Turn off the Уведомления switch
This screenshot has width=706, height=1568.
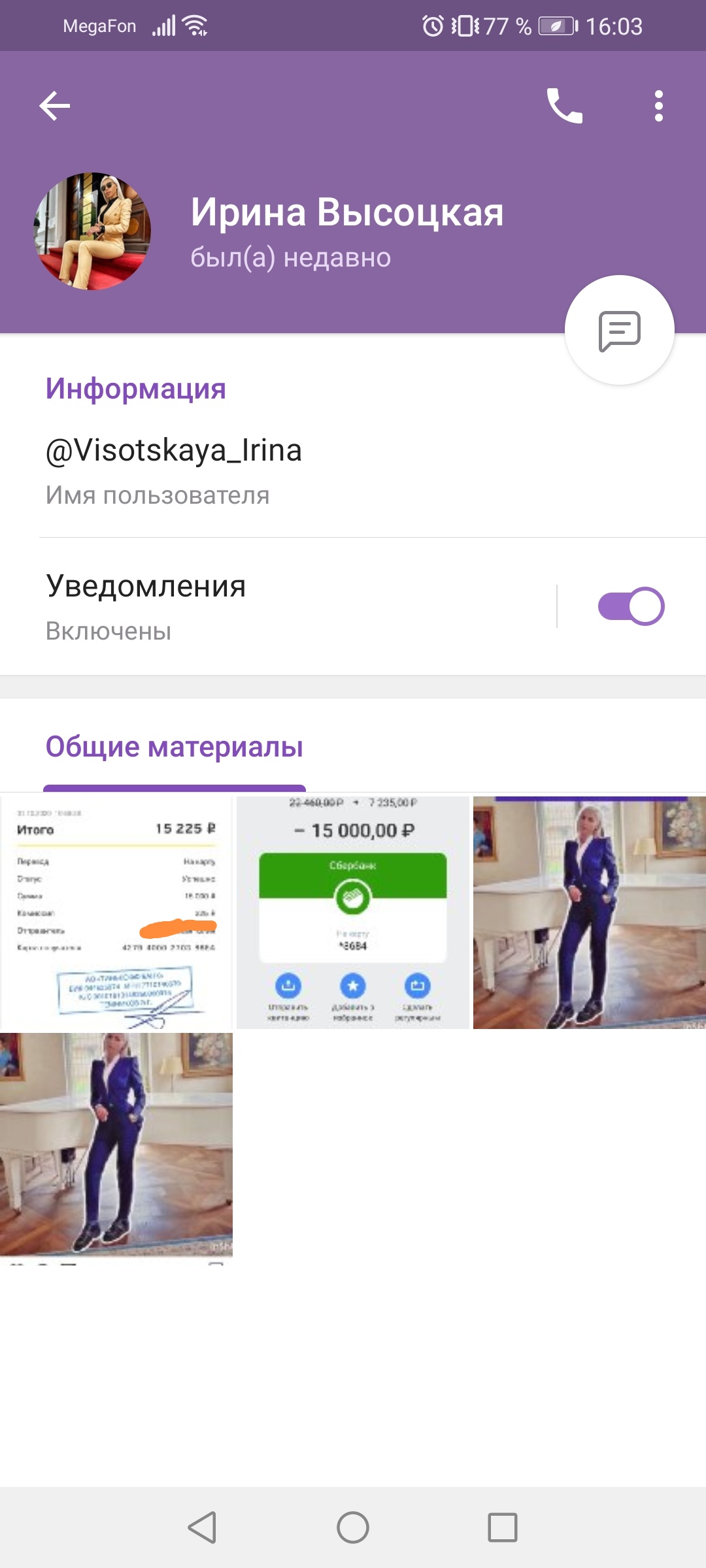tap(631, 606)
